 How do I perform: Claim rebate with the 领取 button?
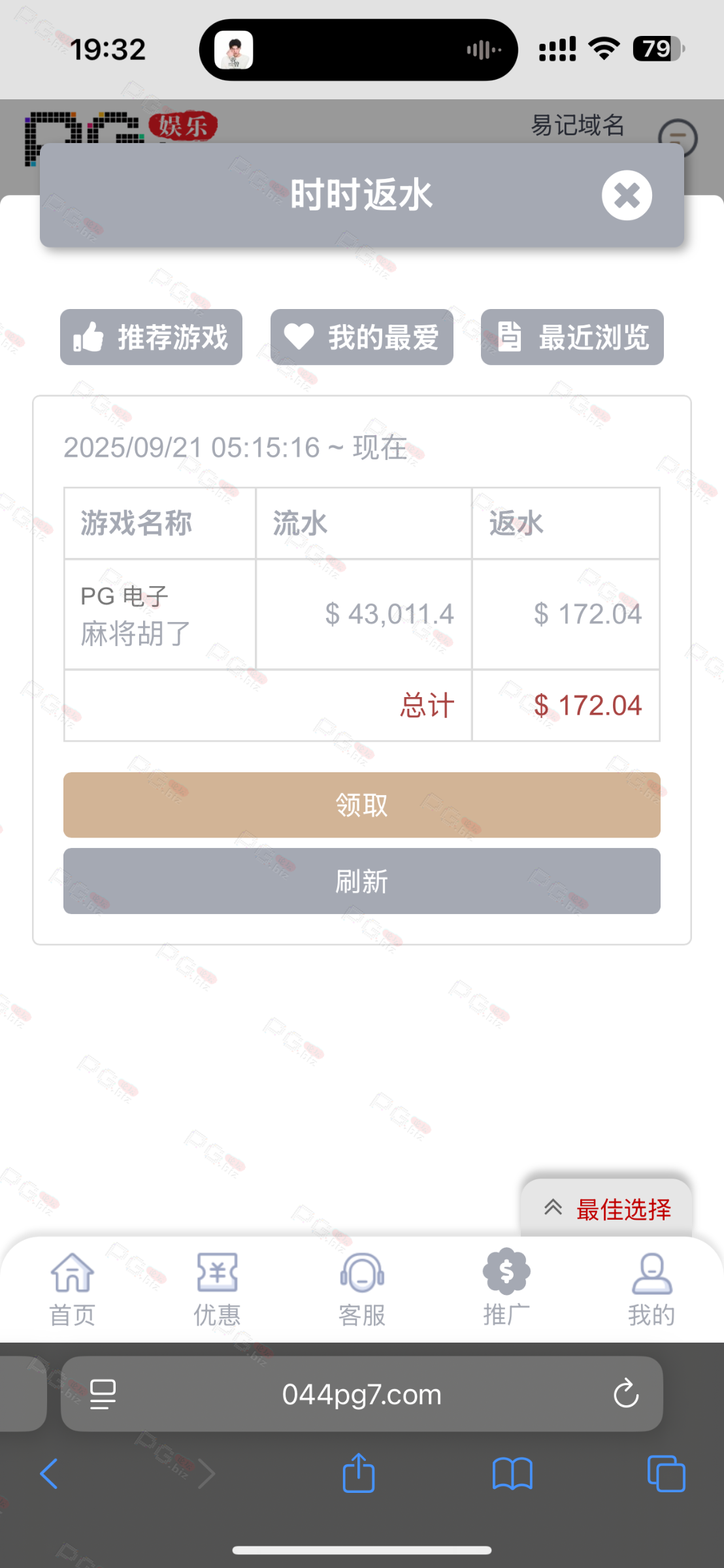pos(361,805)
